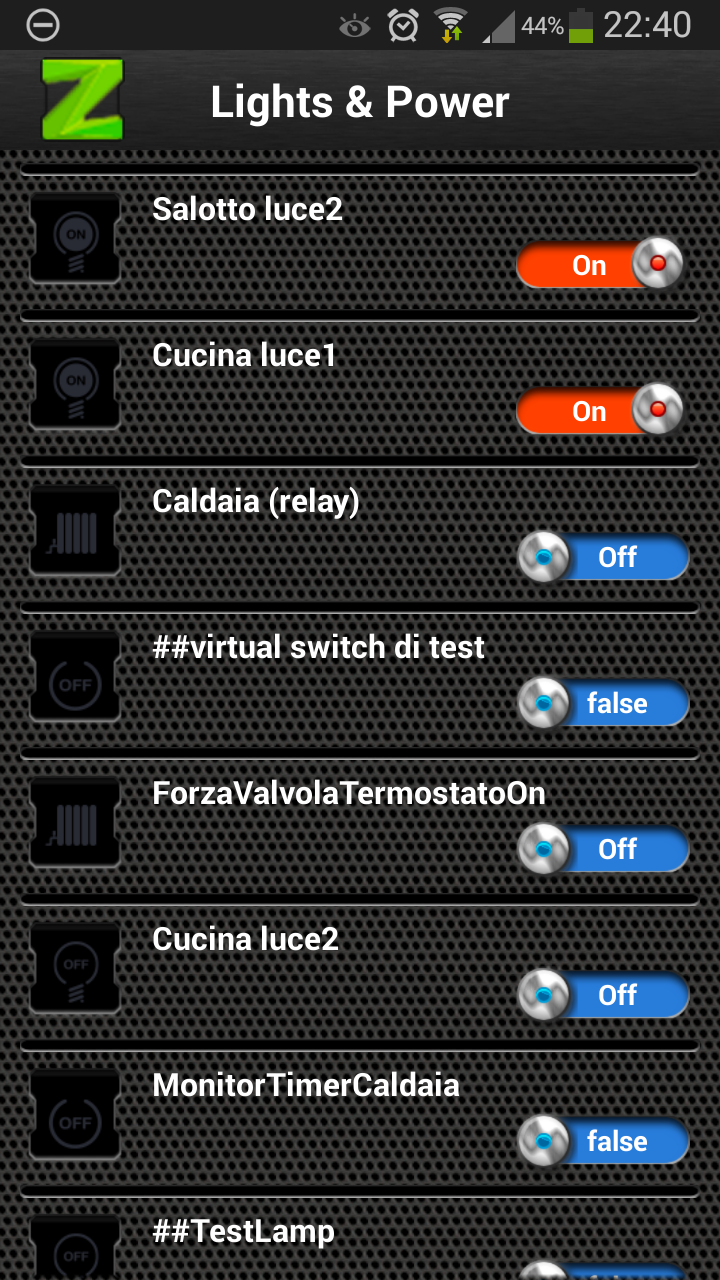Screen dimensions: 720x1280
Task: Enable ForzaValvolaTermostatoOn
Action: click(x=602, y=849)
